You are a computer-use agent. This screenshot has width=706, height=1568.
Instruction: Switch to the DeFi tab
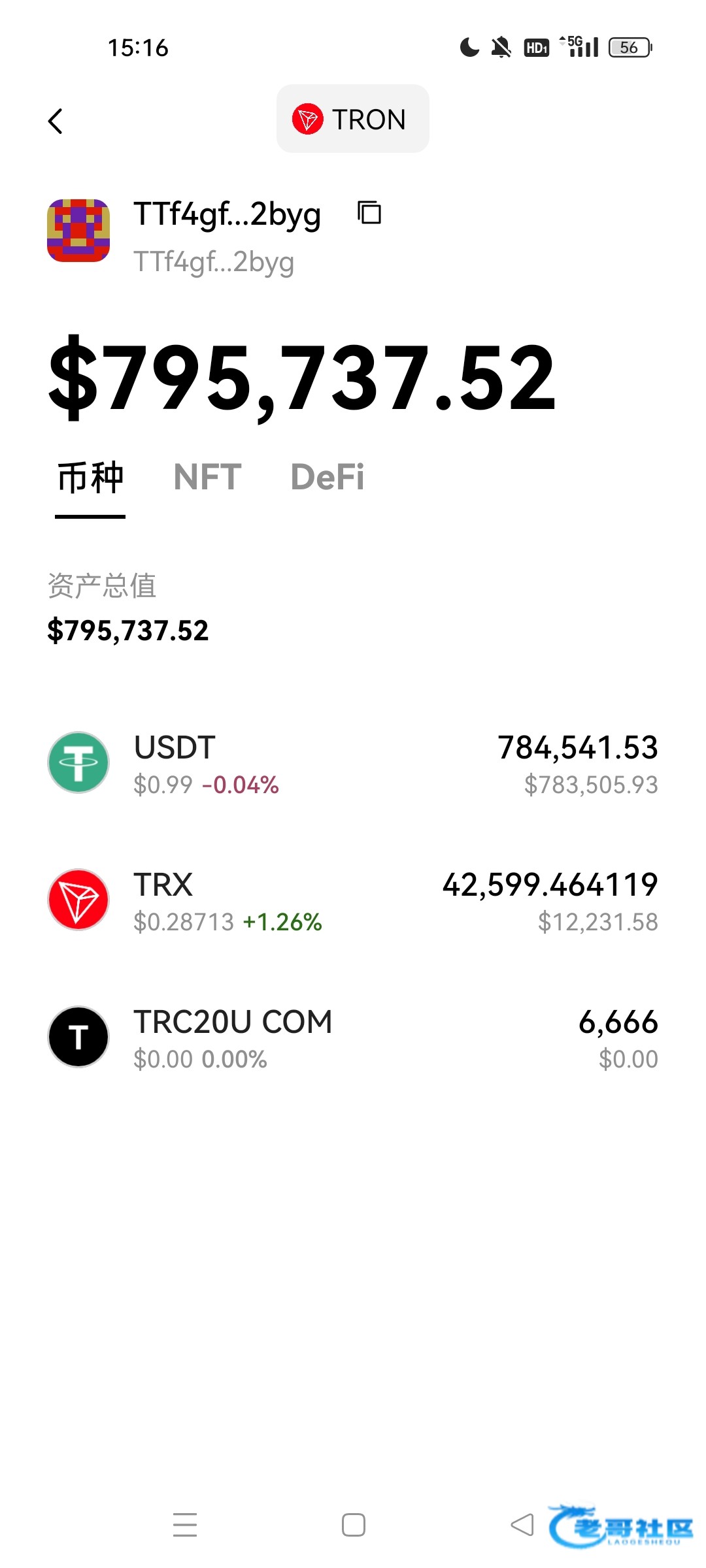327,478
